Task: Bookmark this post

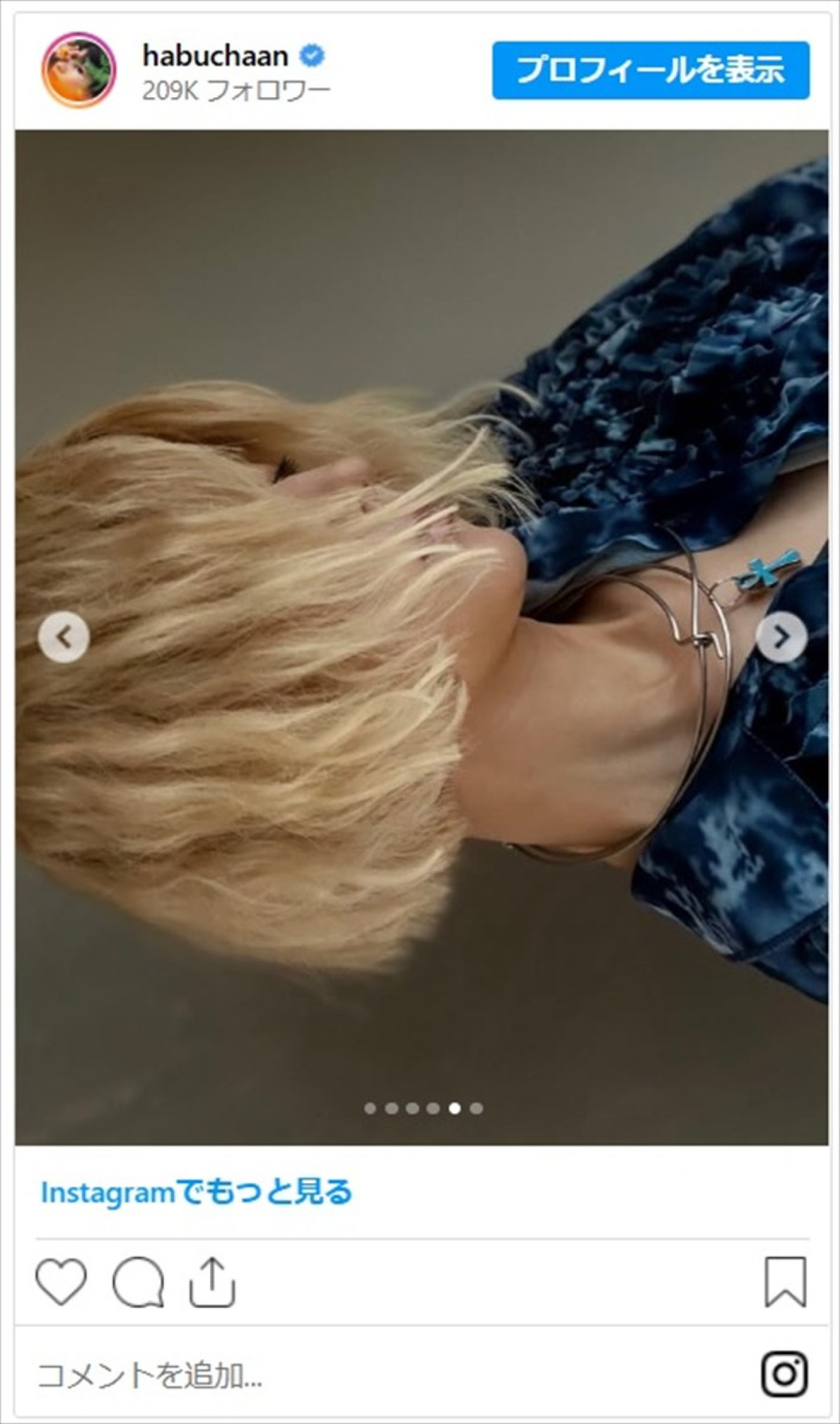Action: [785, 1282]
